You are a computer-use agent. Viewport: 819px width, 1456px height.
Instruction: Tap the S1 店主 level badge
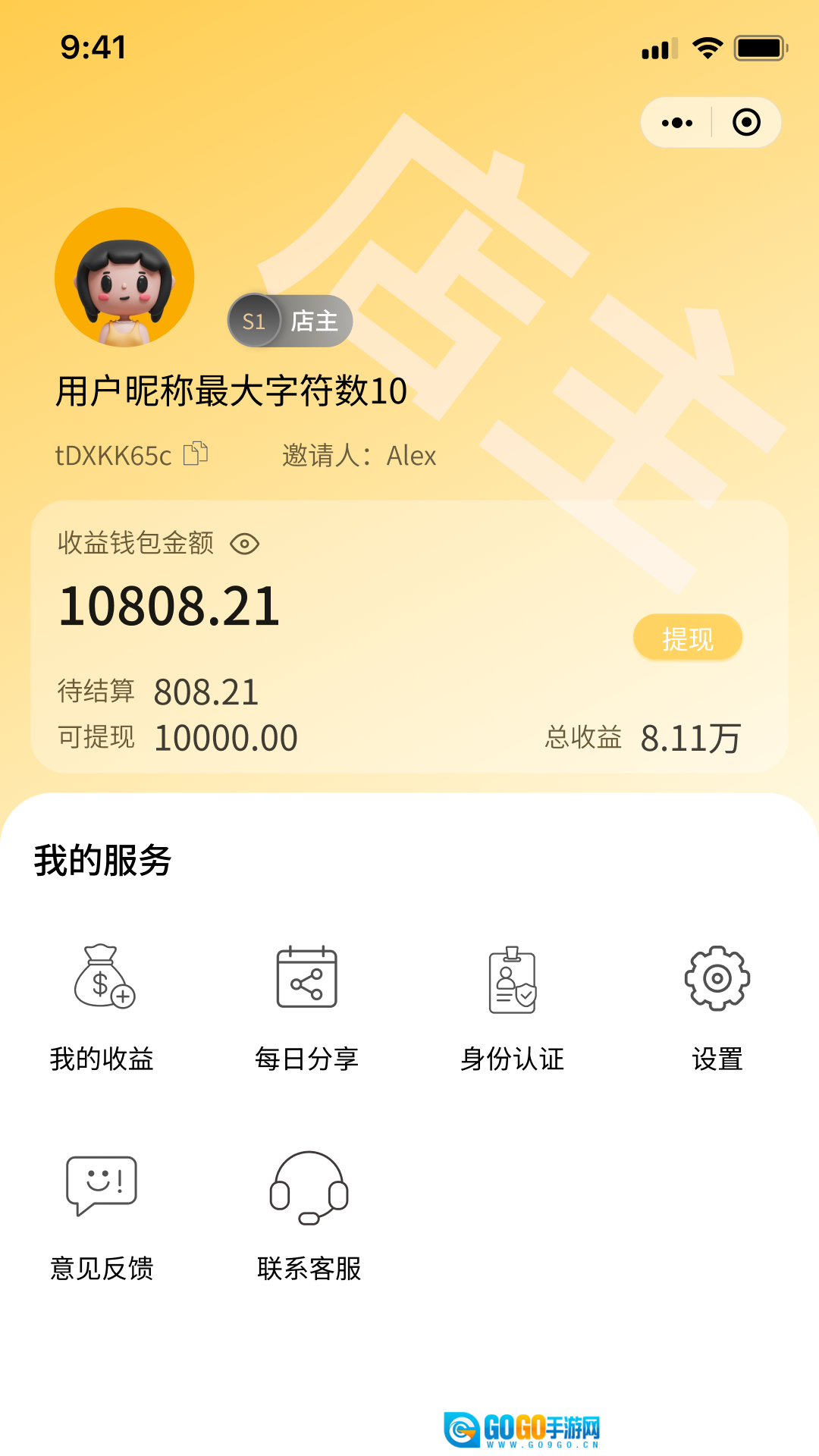pos(290,321)
